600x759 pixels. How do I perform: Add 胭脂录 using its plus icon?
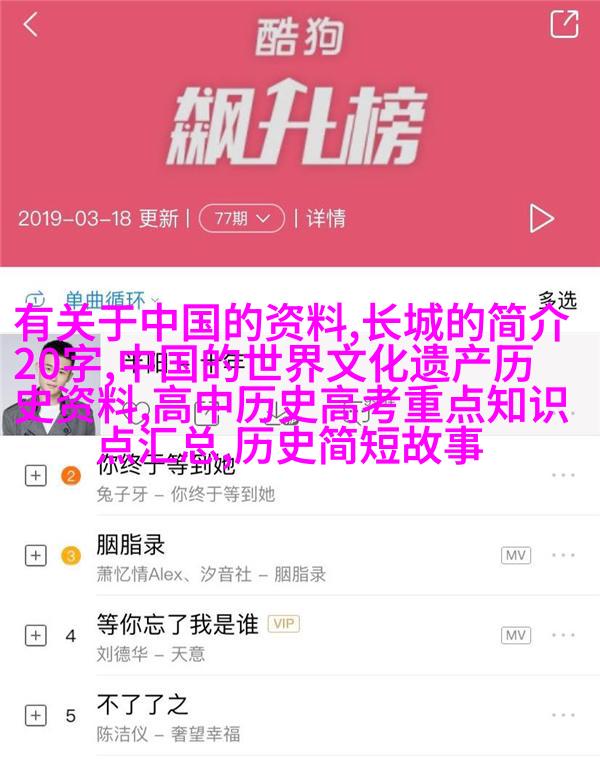click(x=35, y=555)
